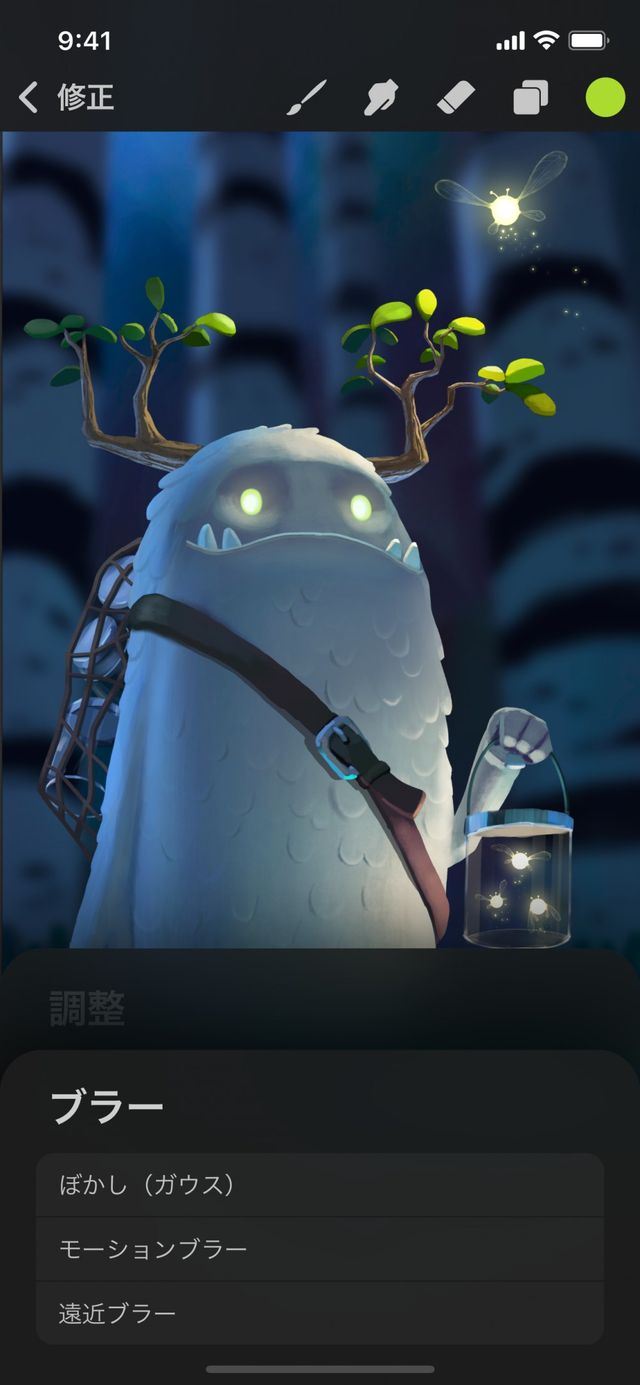Select the eraser tool
The width and height of the screenshot is (640, 1385).
(x=457, y=97)
